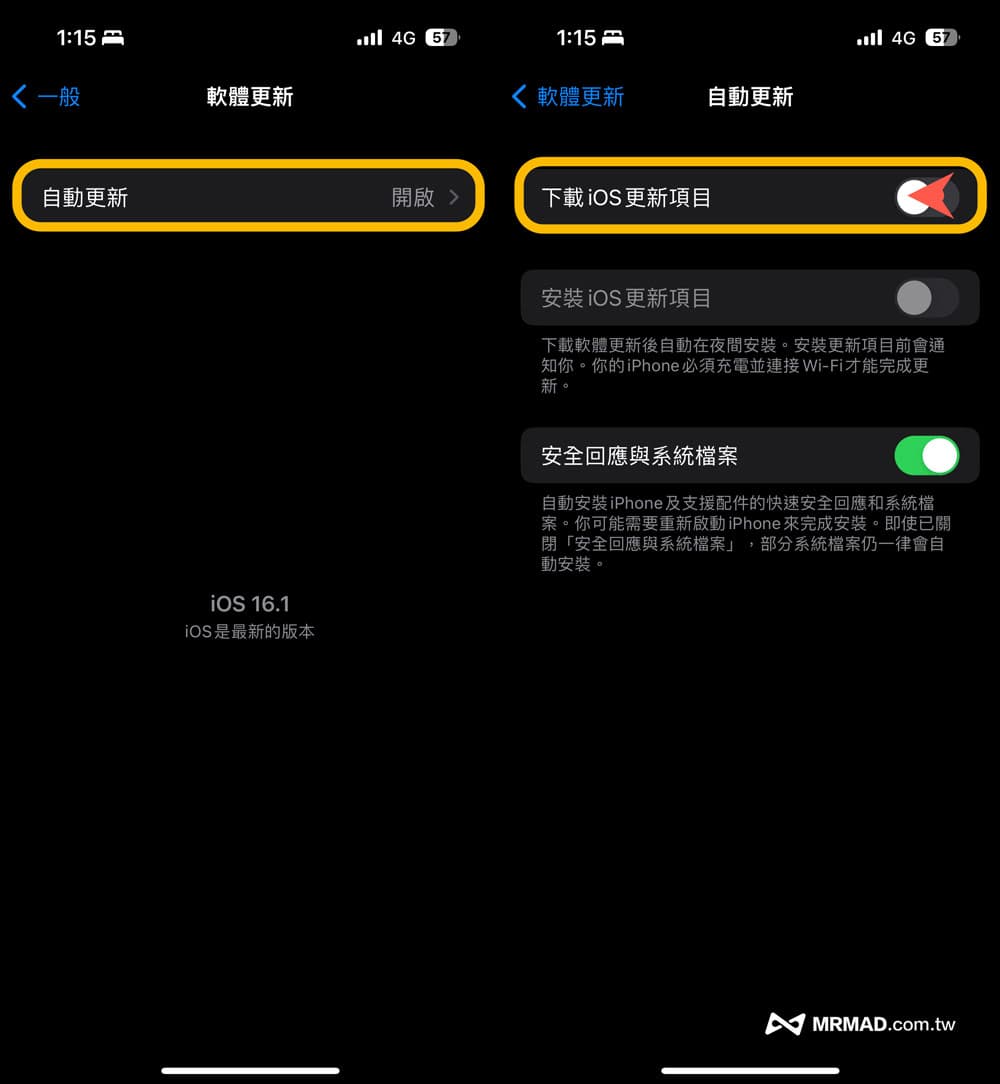This screenshot has height=1084, width=1000.
Task: Turn off 安全回應與系統檔案
Action: click(x=926, y=456)
